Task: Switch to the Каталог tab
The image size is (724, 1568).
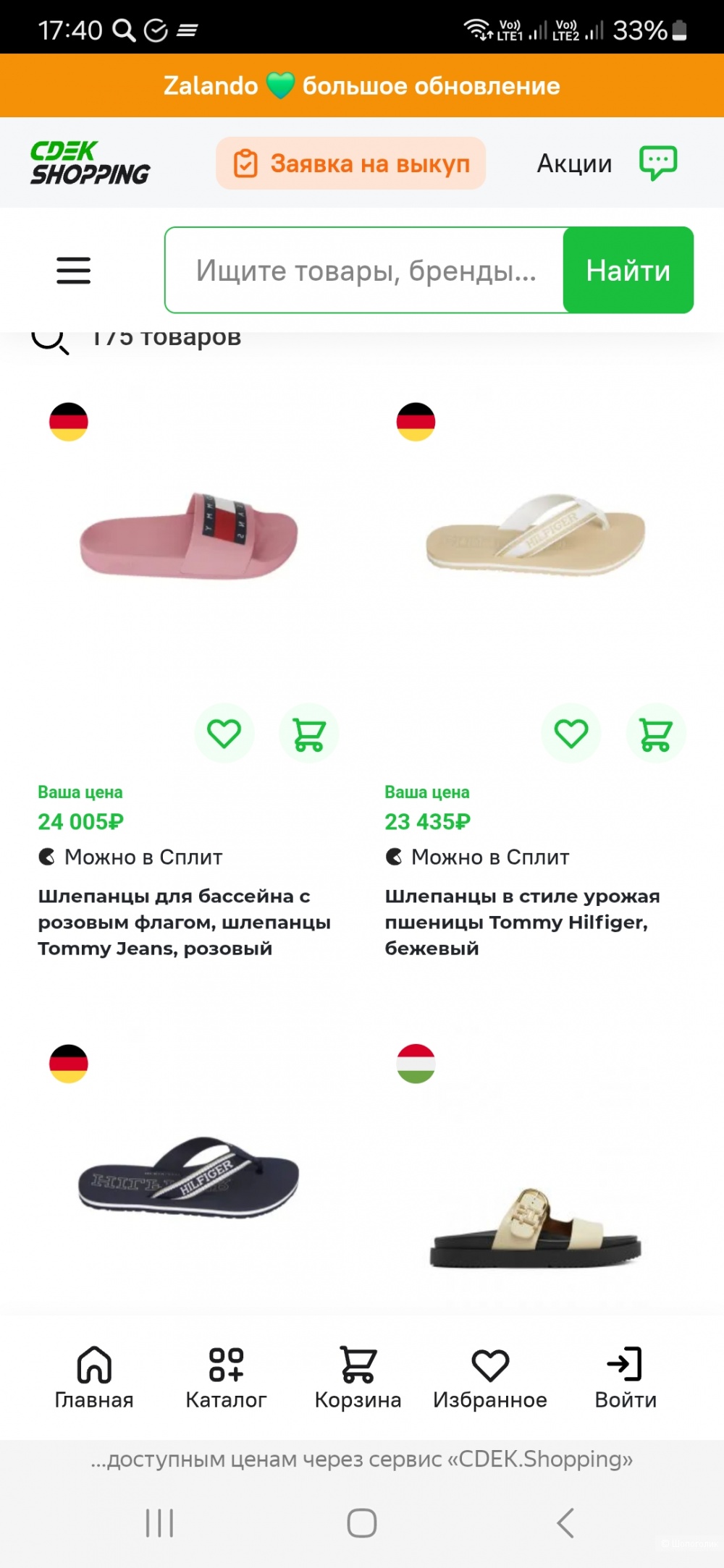Action: pyautogui.click(x=226, y=1377)
